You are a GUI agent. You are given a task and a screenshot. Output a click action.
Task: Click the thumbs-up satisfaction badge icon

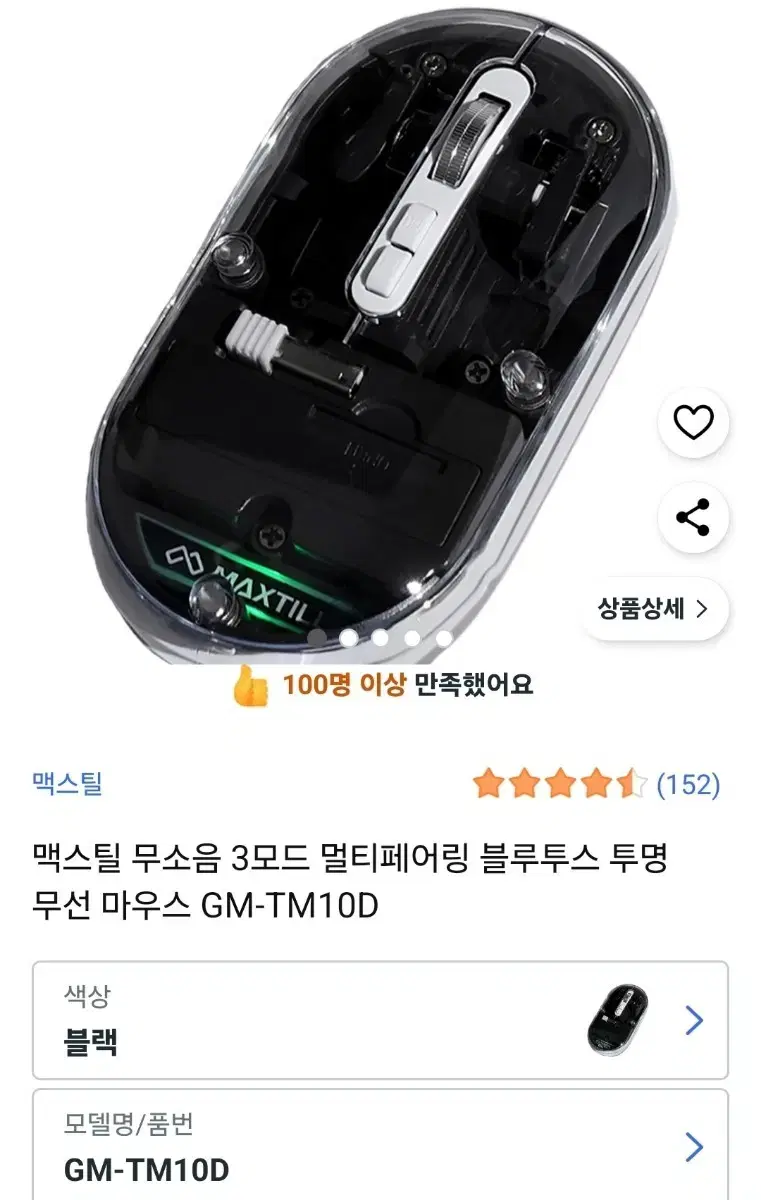253,687
